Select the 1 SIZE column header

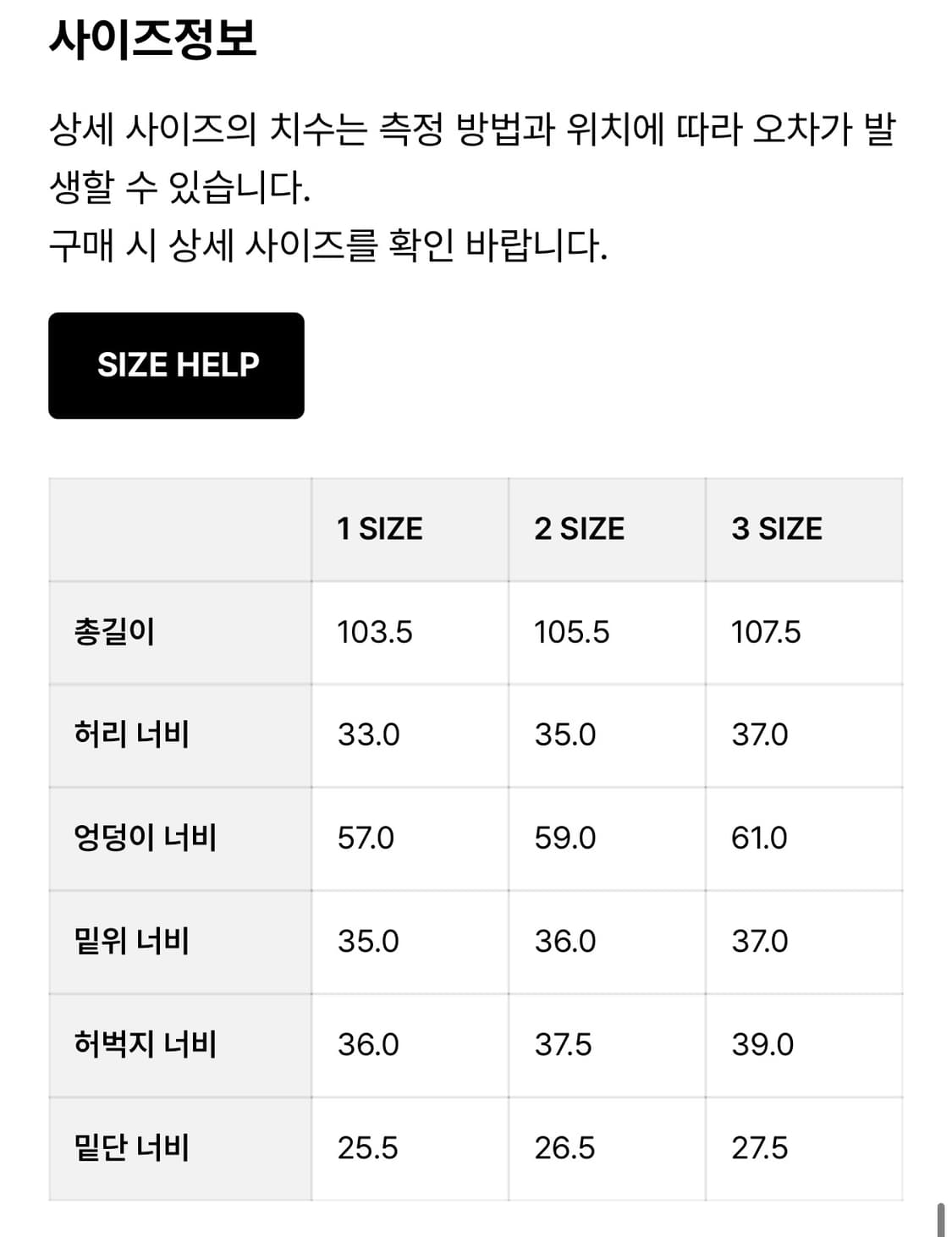(380, 528)
